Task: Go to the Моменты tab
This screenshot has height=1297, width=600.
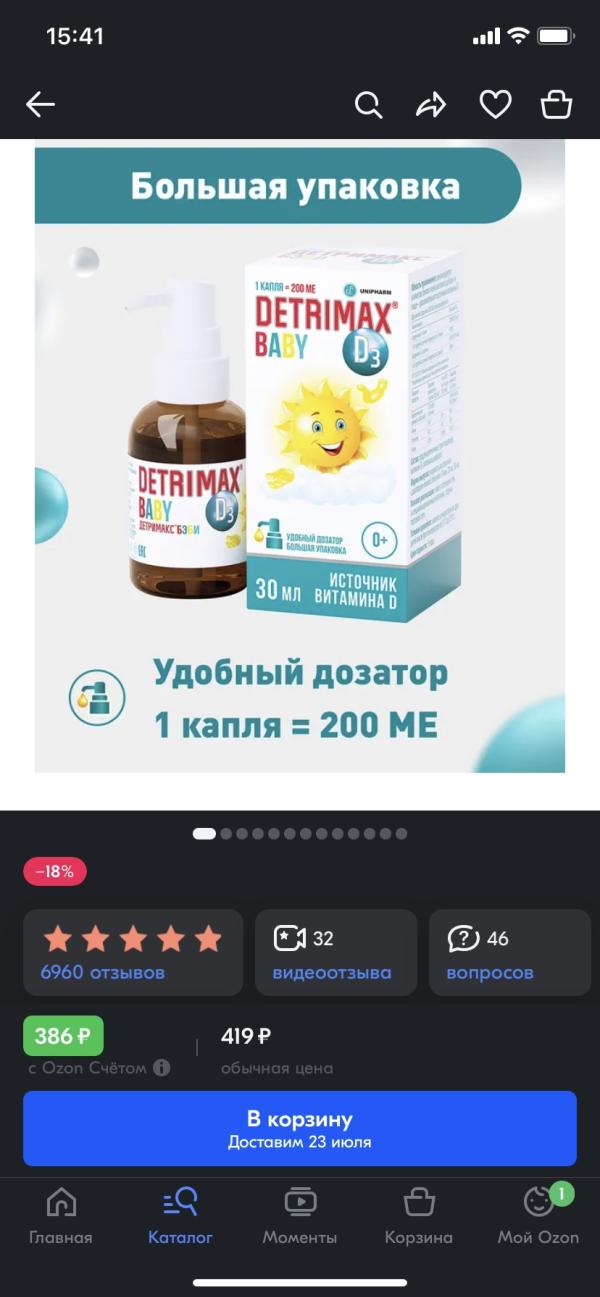Action: (300, 1215)
